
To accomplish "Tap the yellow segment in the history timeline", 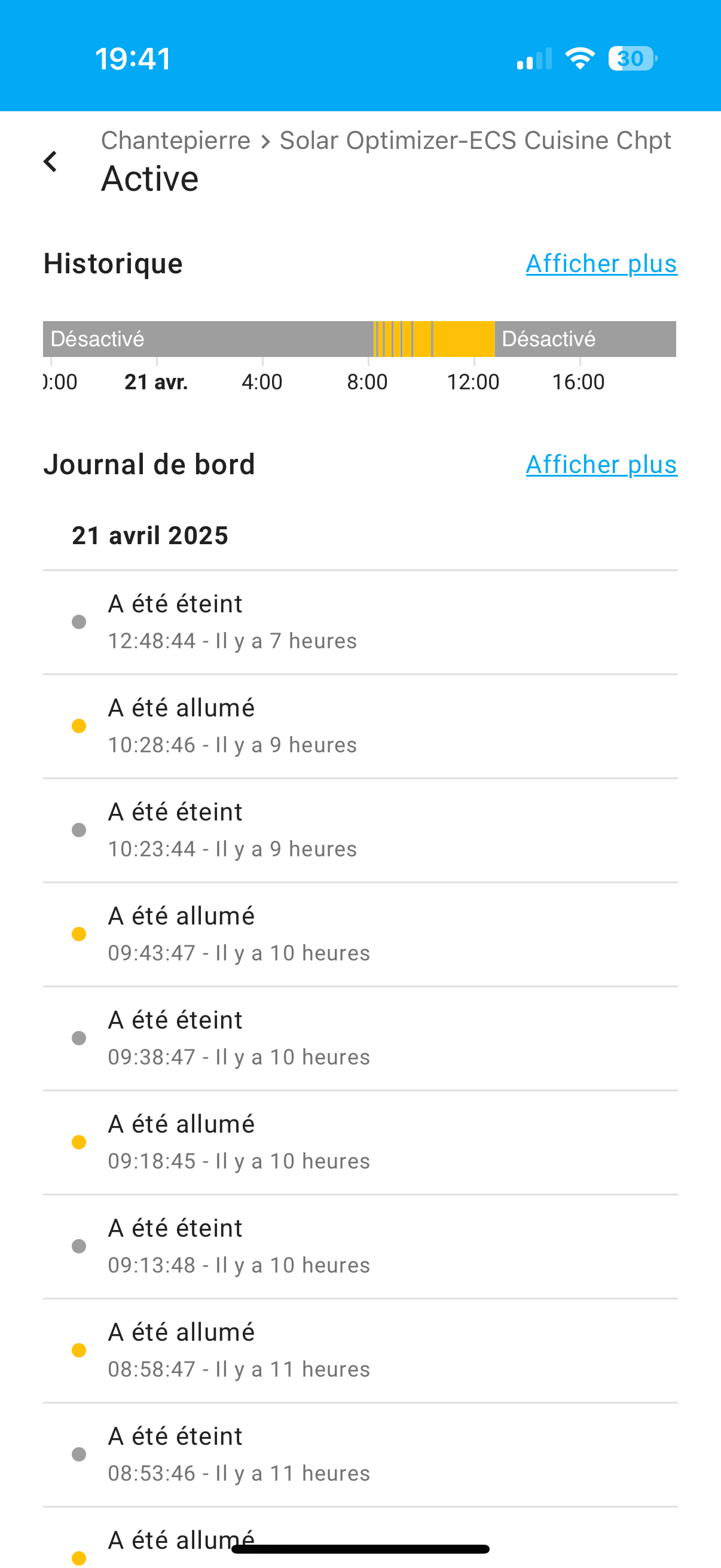I will coord(464,338).
